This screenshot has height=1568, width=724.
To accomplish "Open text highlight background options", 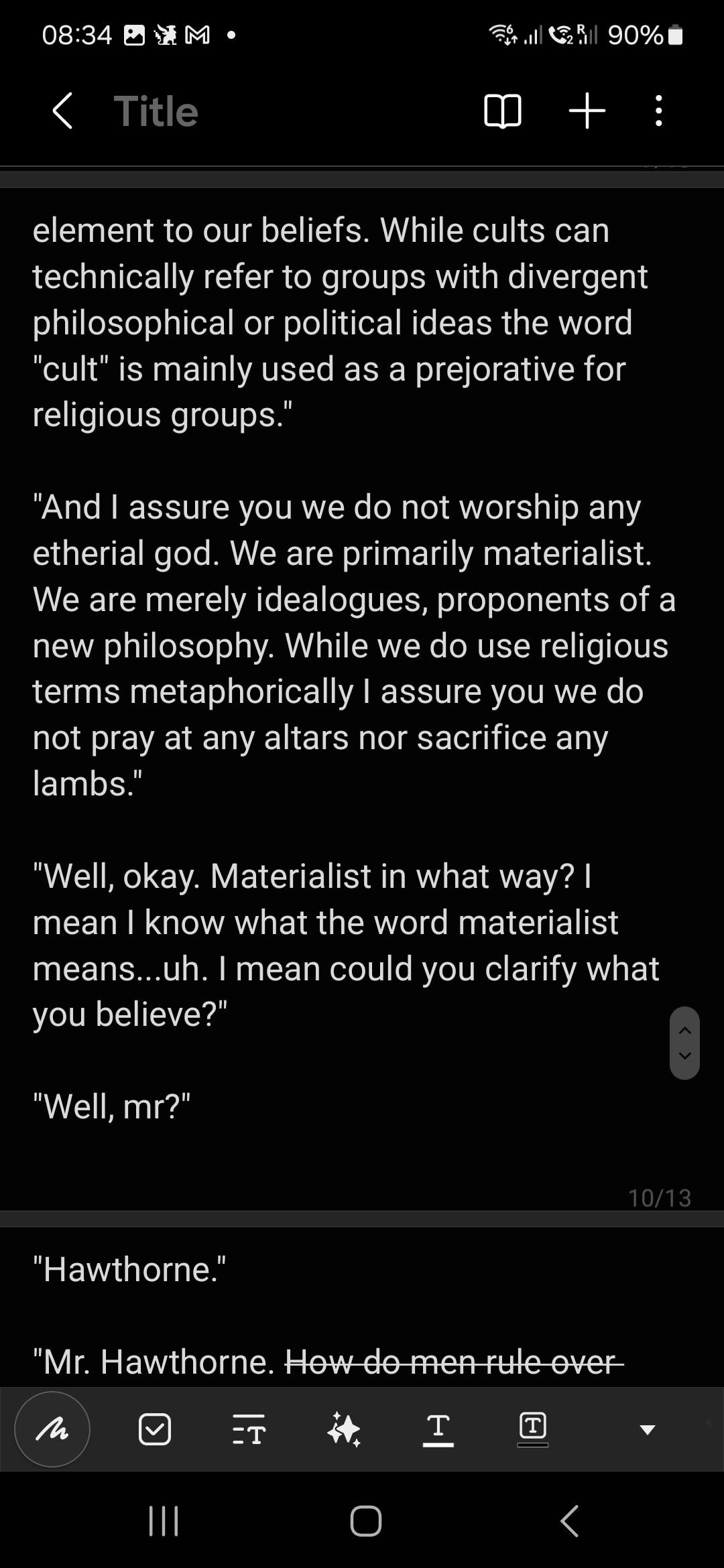I will point(533,1430).
